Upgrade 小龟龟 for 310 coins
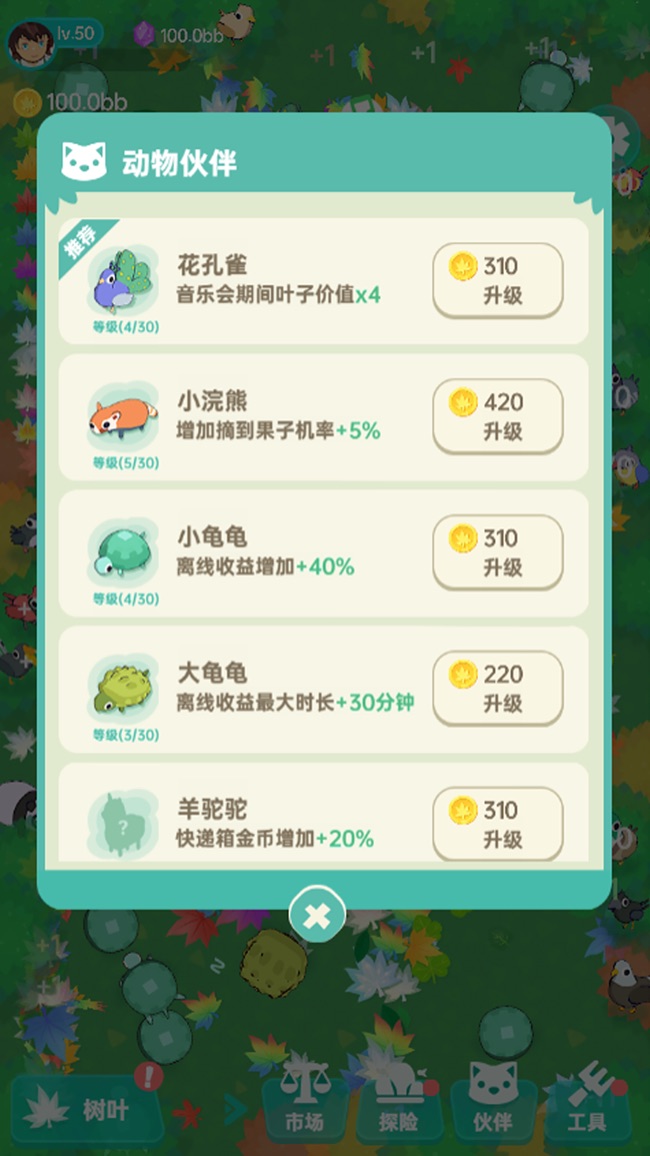The width and height of the screenshot is (650, 1156). tap(497, 553)
